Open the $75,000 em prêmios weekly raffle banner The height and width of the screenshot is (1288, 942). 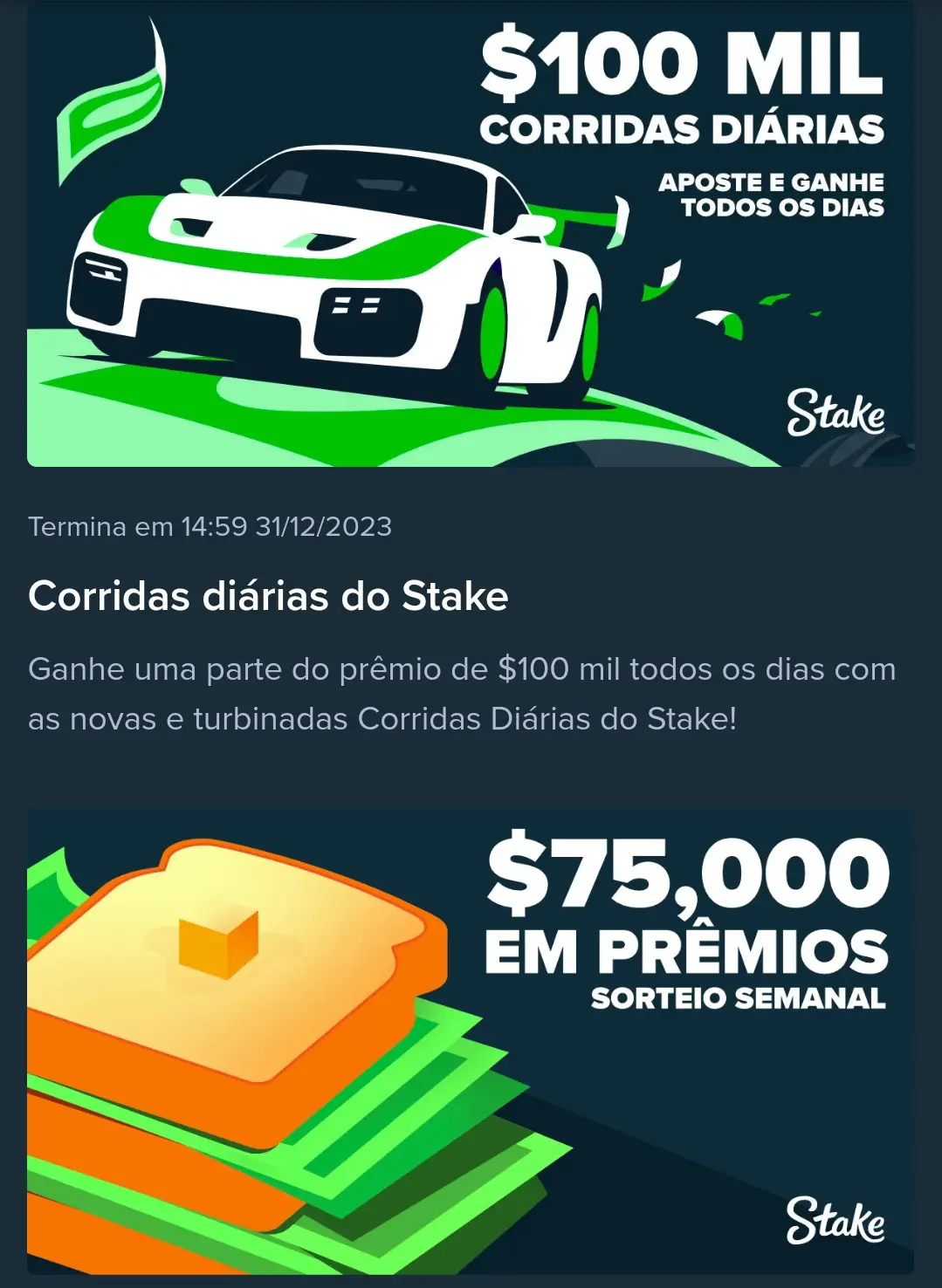click(471, 1042)
